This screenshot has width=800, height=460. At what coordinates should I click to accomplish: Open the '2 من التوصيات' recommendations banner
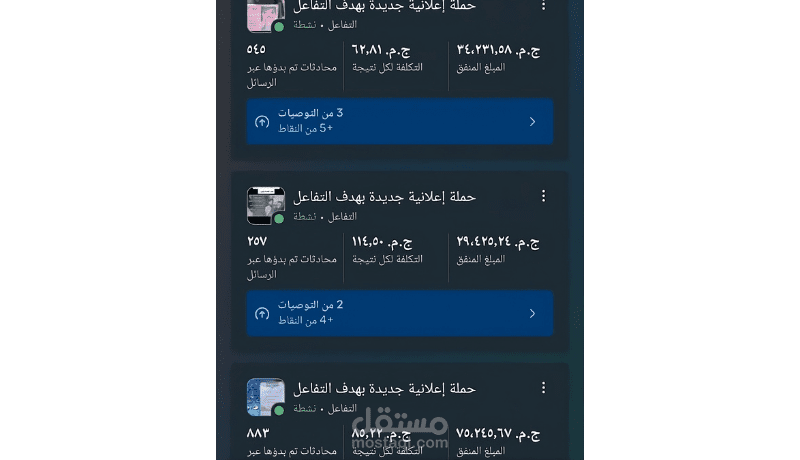point(399,313)
